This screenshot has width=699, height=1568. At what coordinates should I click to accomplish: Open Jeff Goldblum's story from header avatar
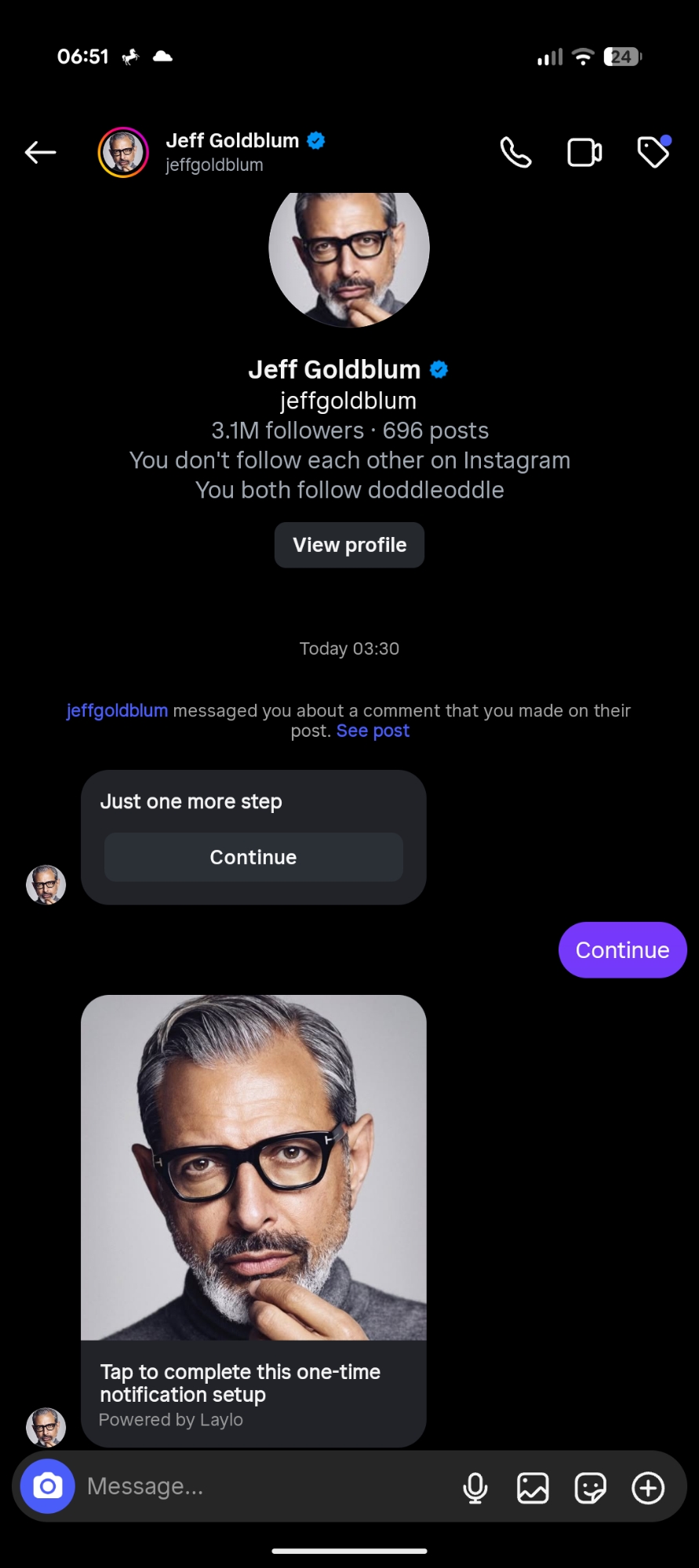[x=123, y=152]
